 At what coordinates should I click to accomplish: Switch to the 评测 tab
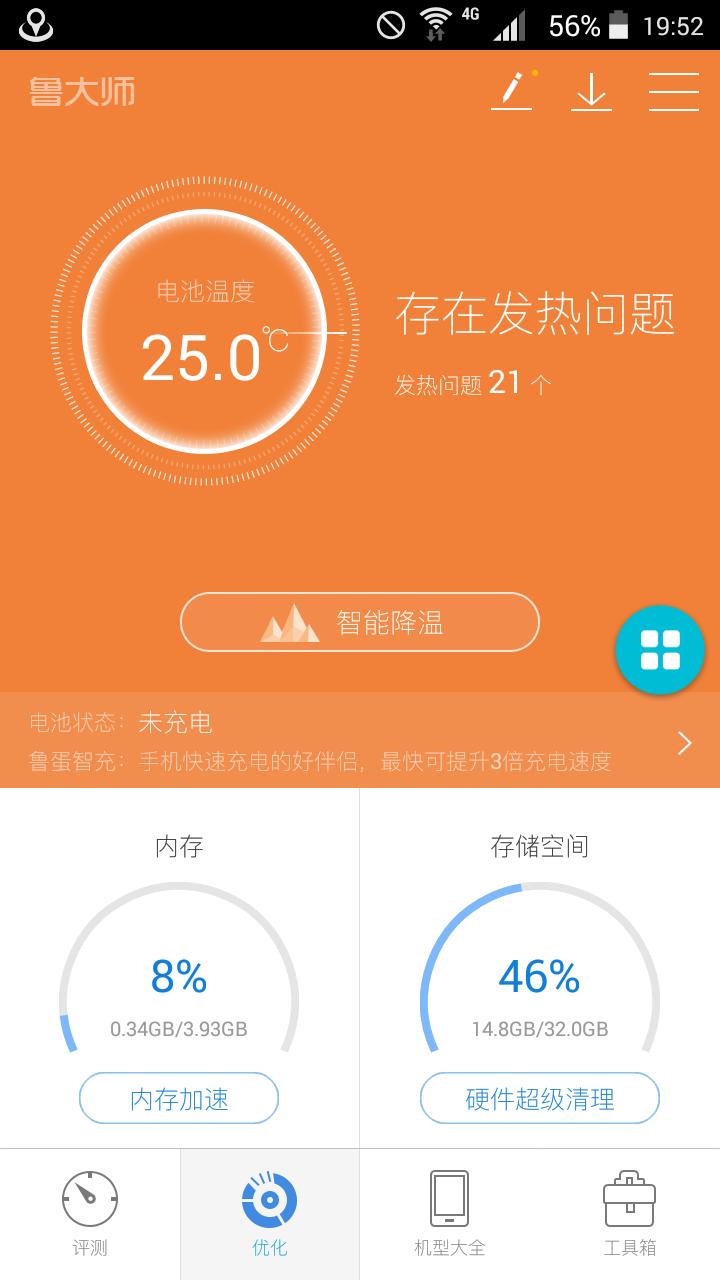90,1213
